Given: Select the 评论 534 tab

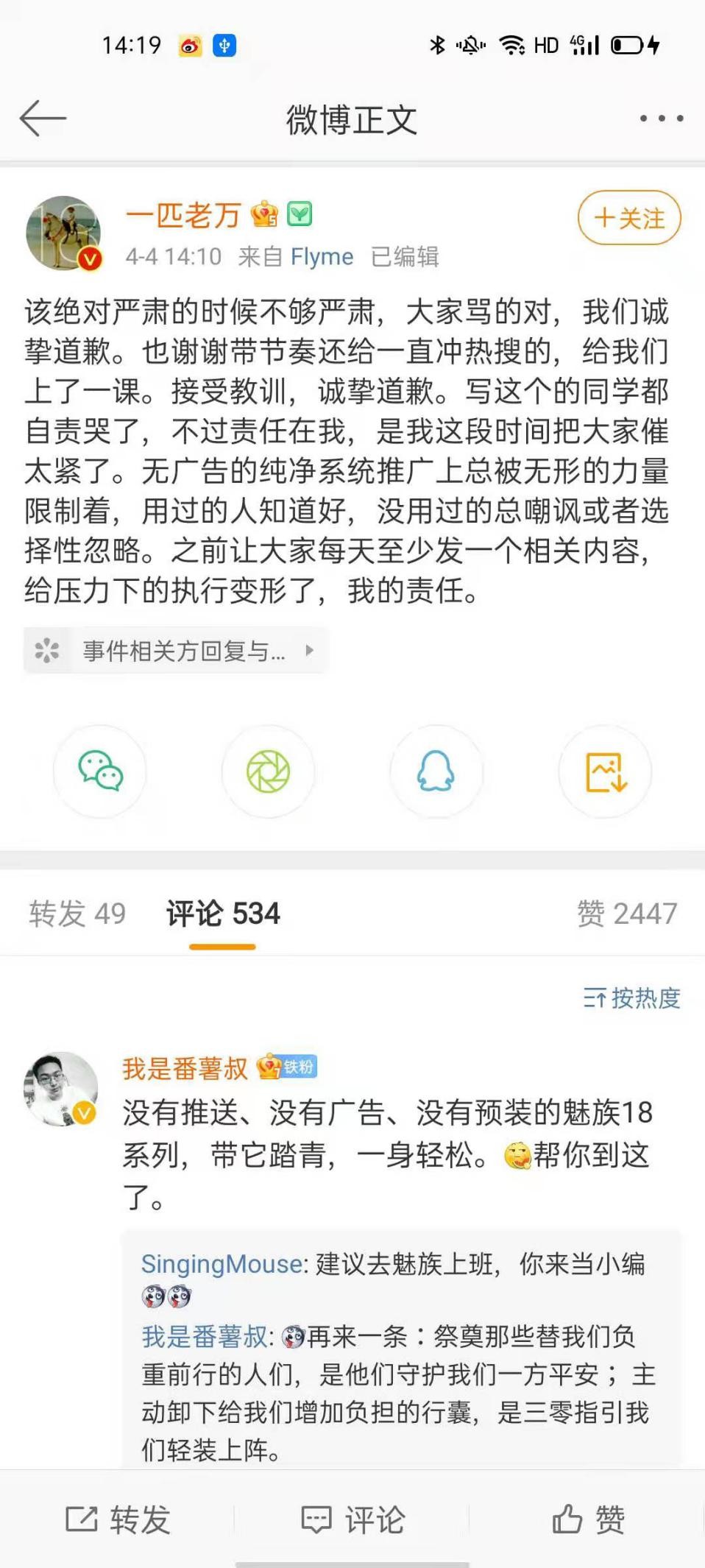Looking at the screenshot, I should tap(223, 914).
